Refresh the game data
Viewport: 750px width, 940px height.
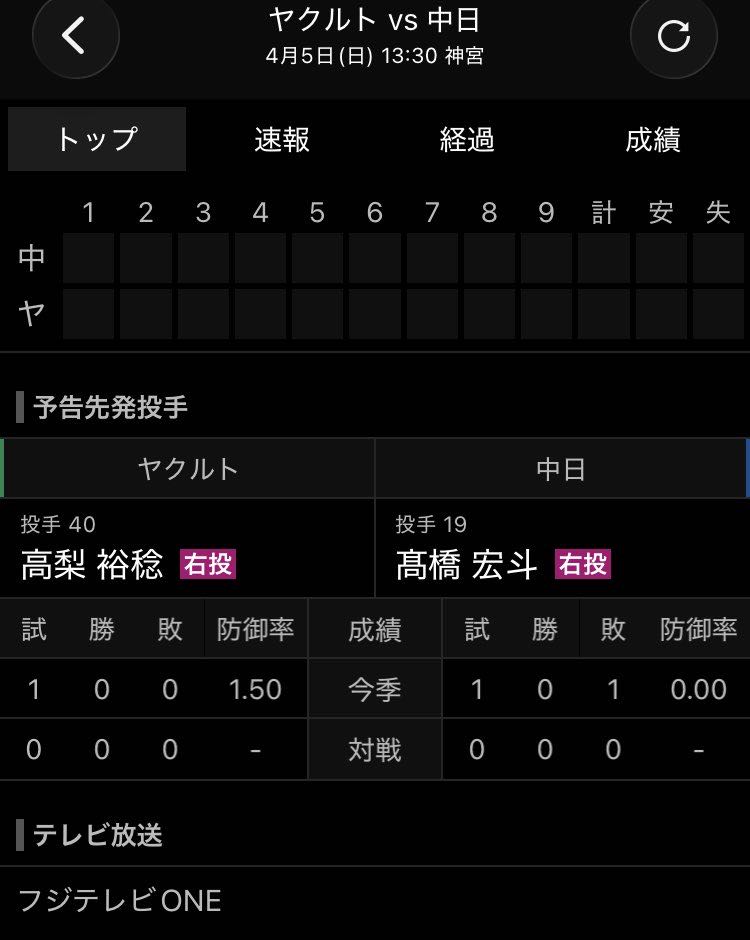click(x=673, y=36)
